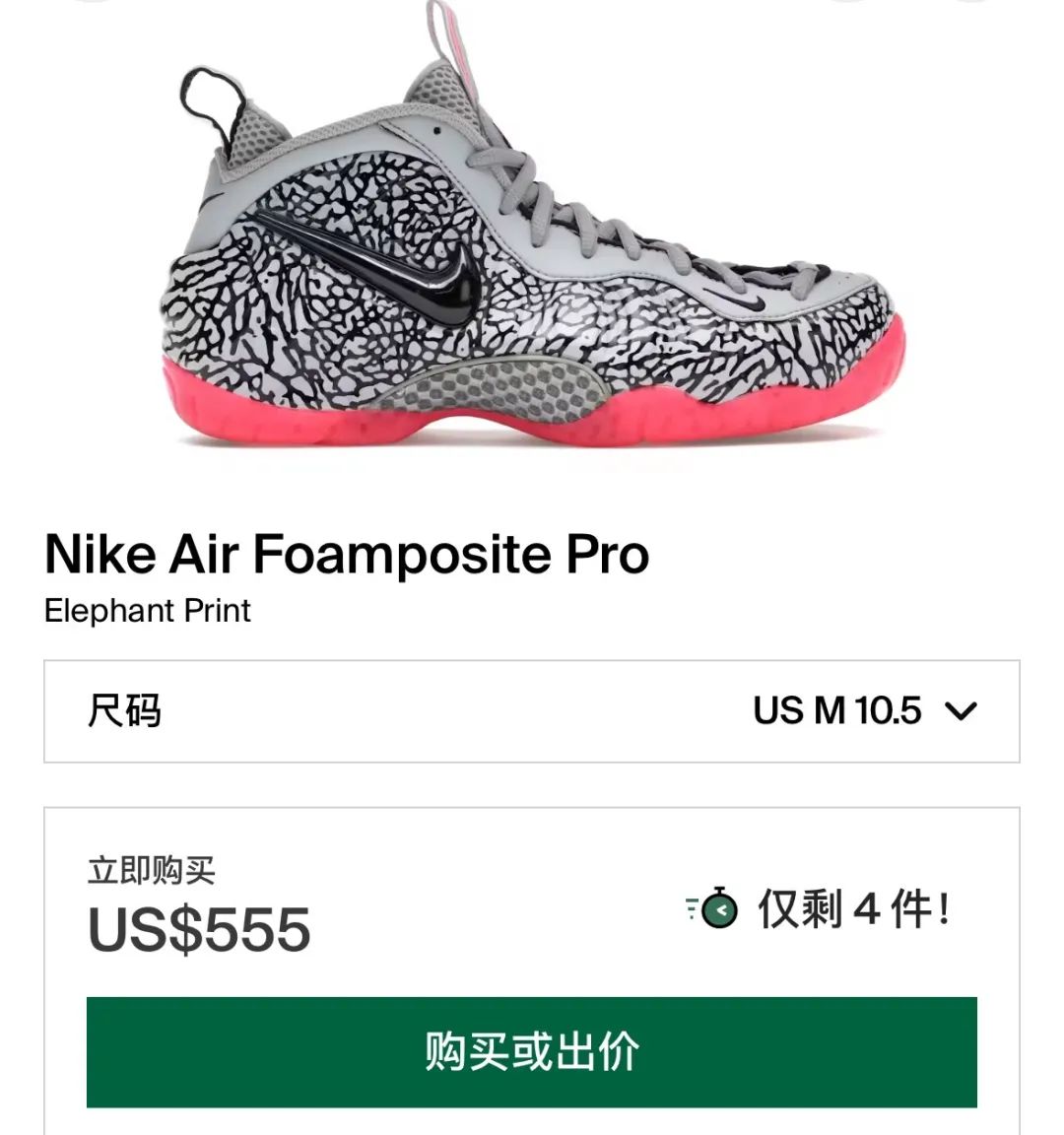Tap the green 购买或出价 button

tap(532, 1051)
